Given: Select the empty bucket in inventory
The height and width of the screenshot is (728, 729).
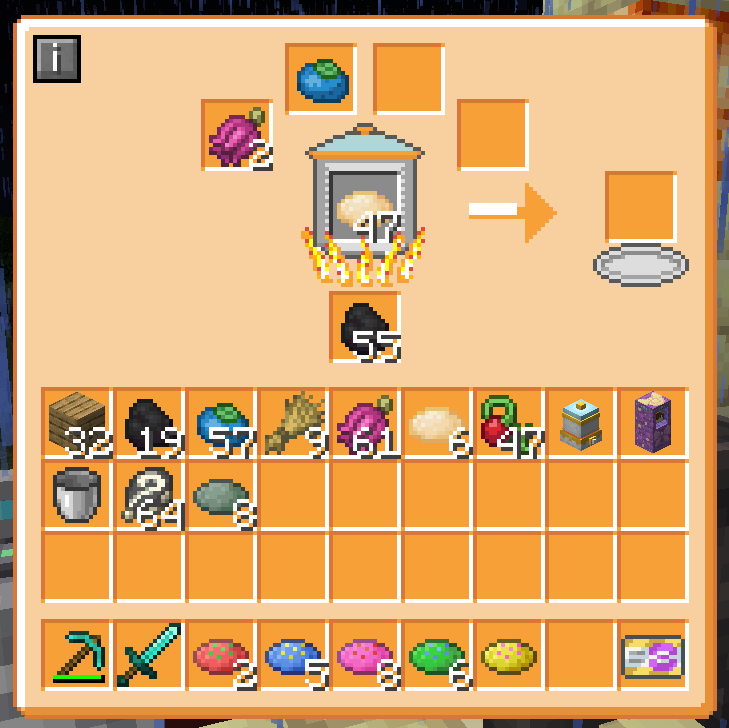Looking at the screenshot, I should pyautogui.click(x=78, y=496).
